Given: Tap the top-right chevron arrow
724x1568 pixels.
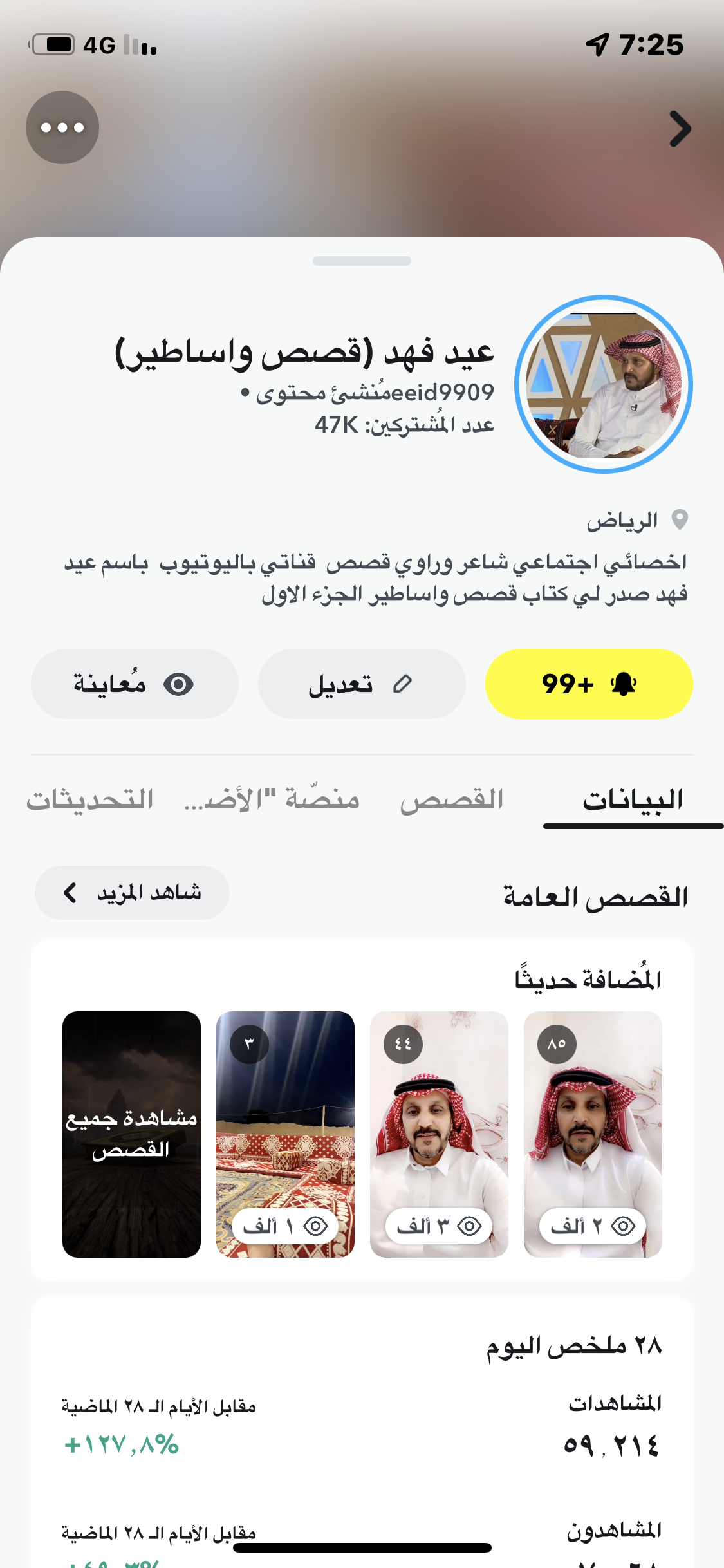Looking at the screenshot, I should [x=680, y=129].
